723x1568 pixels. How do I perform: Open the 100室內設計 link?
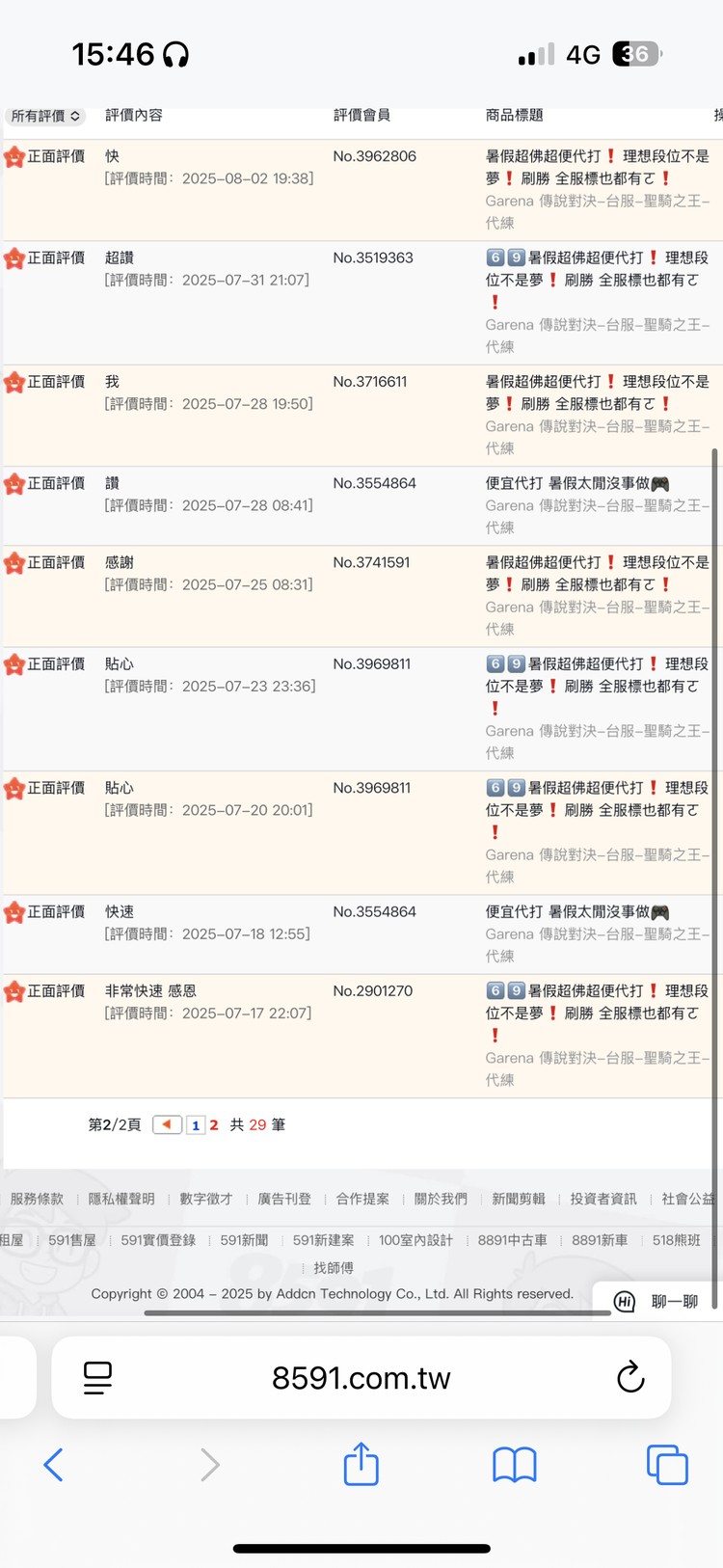415,1240
